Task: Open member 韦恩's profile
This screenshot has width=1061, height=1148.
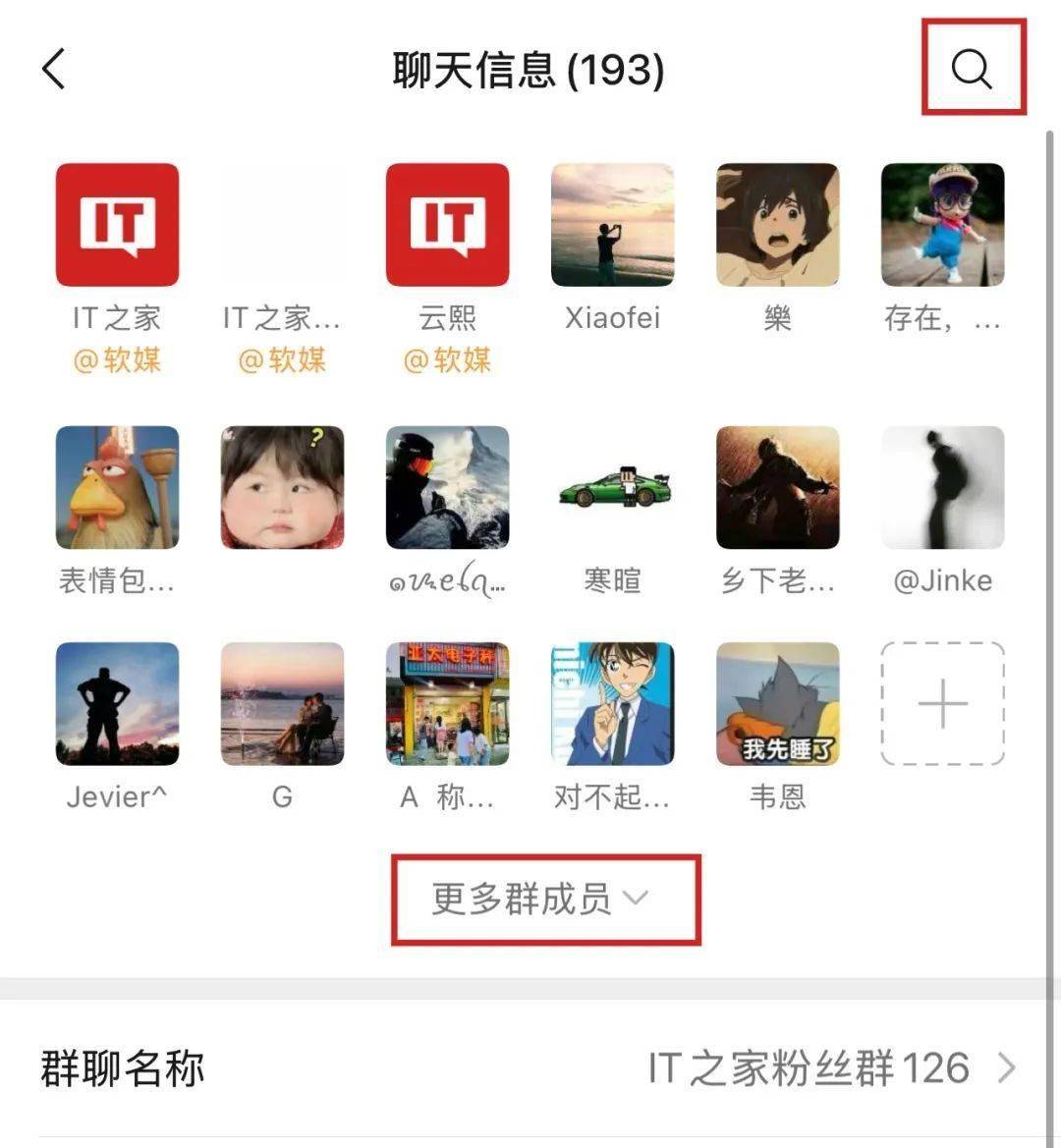Action: coord(777,703)
